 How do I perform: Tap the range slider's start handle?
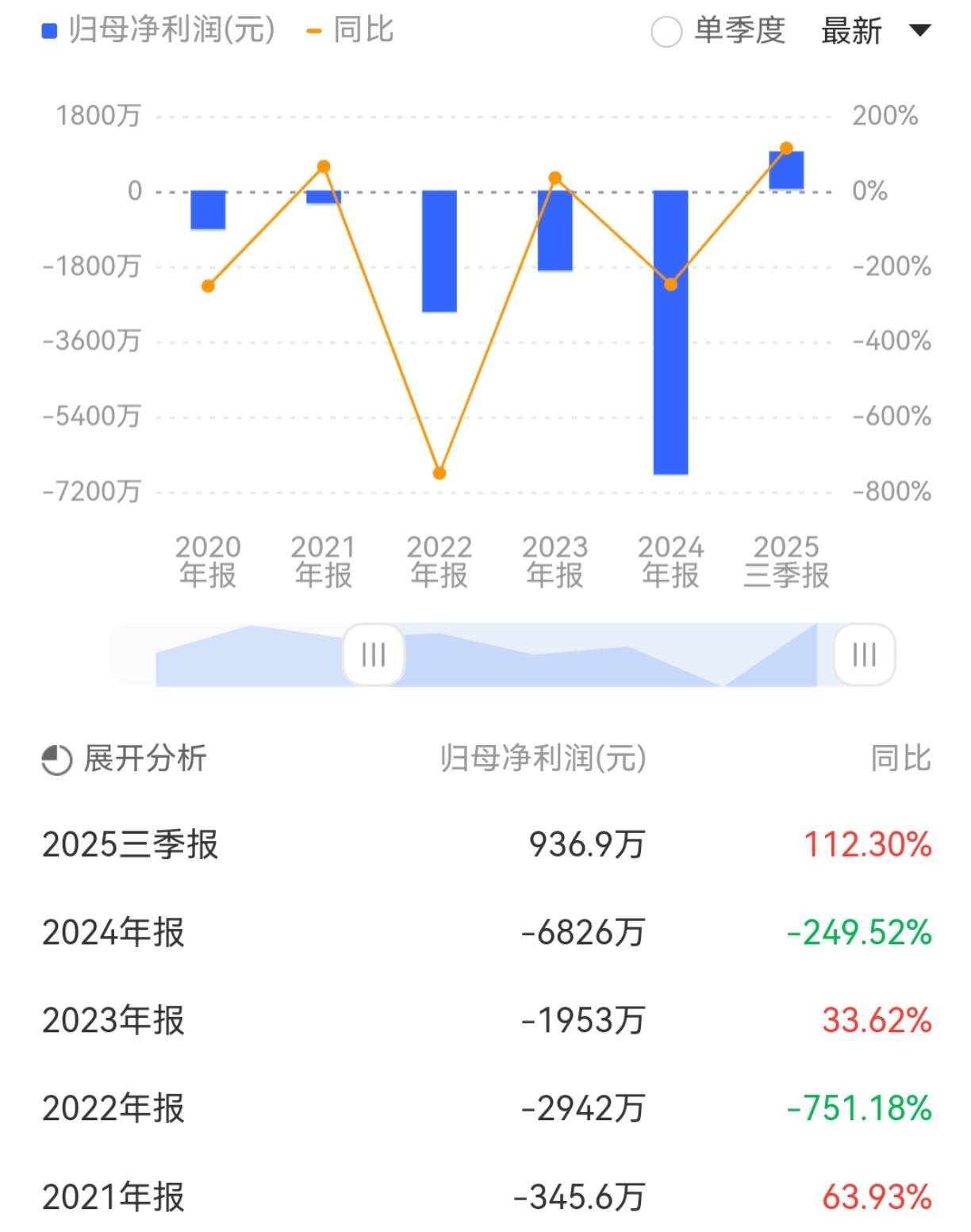coord(374,655)
